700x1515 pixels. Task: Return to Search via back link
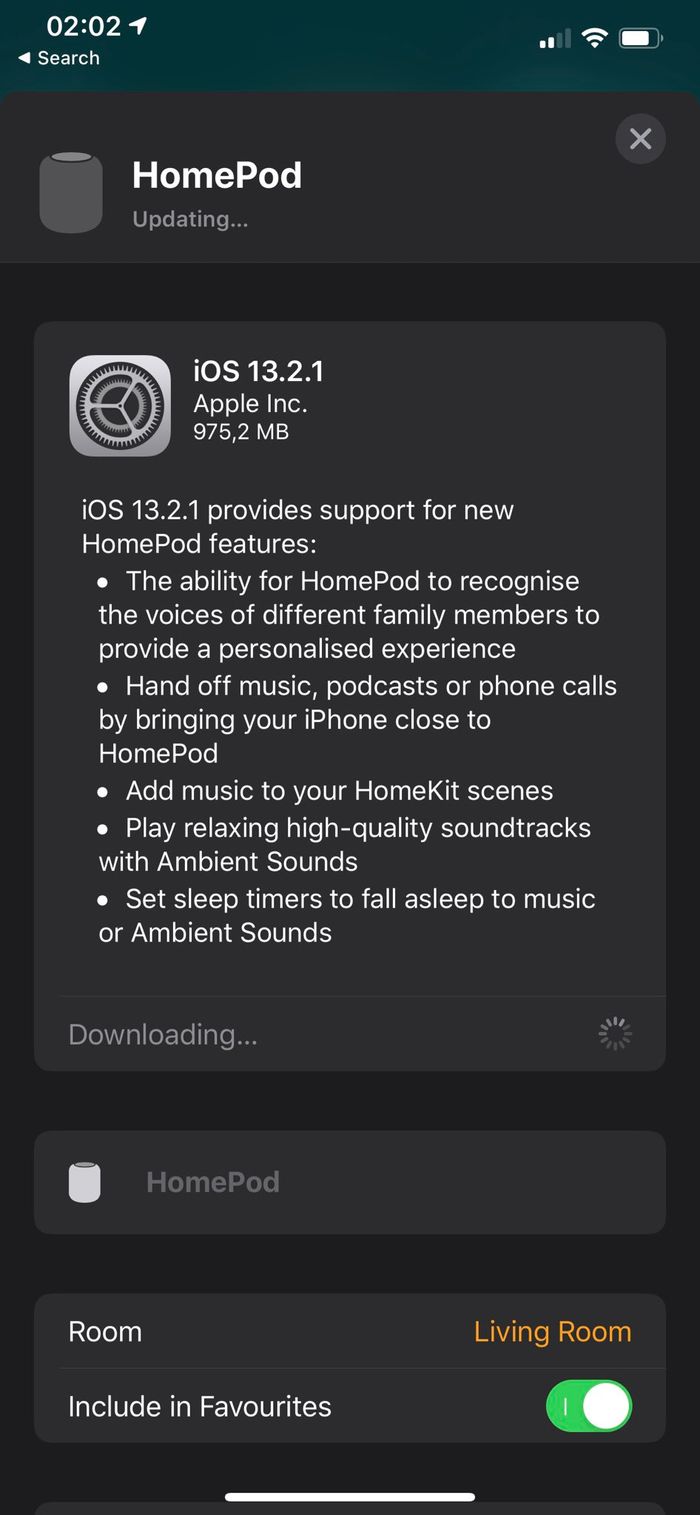click(x=59, y=58)
